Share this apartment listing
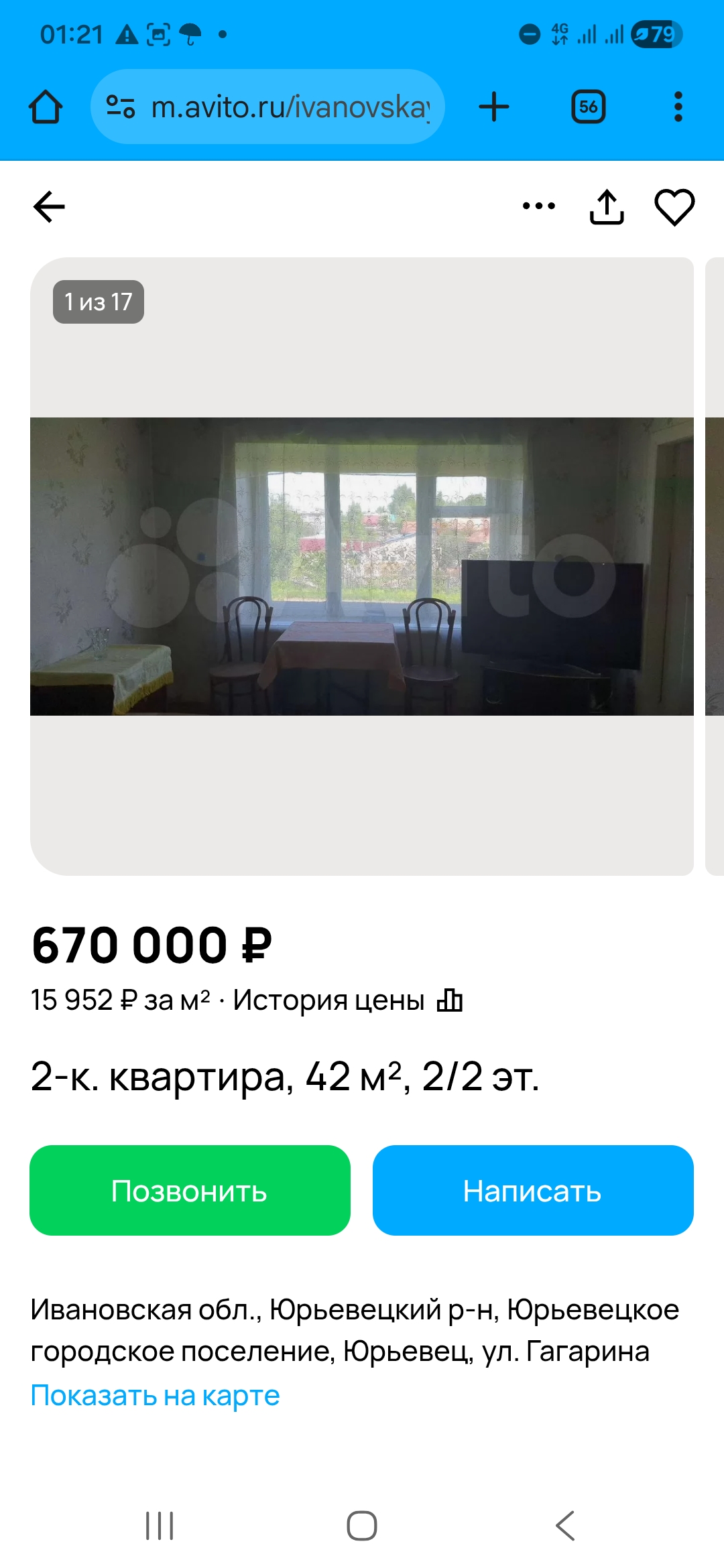 607,206
